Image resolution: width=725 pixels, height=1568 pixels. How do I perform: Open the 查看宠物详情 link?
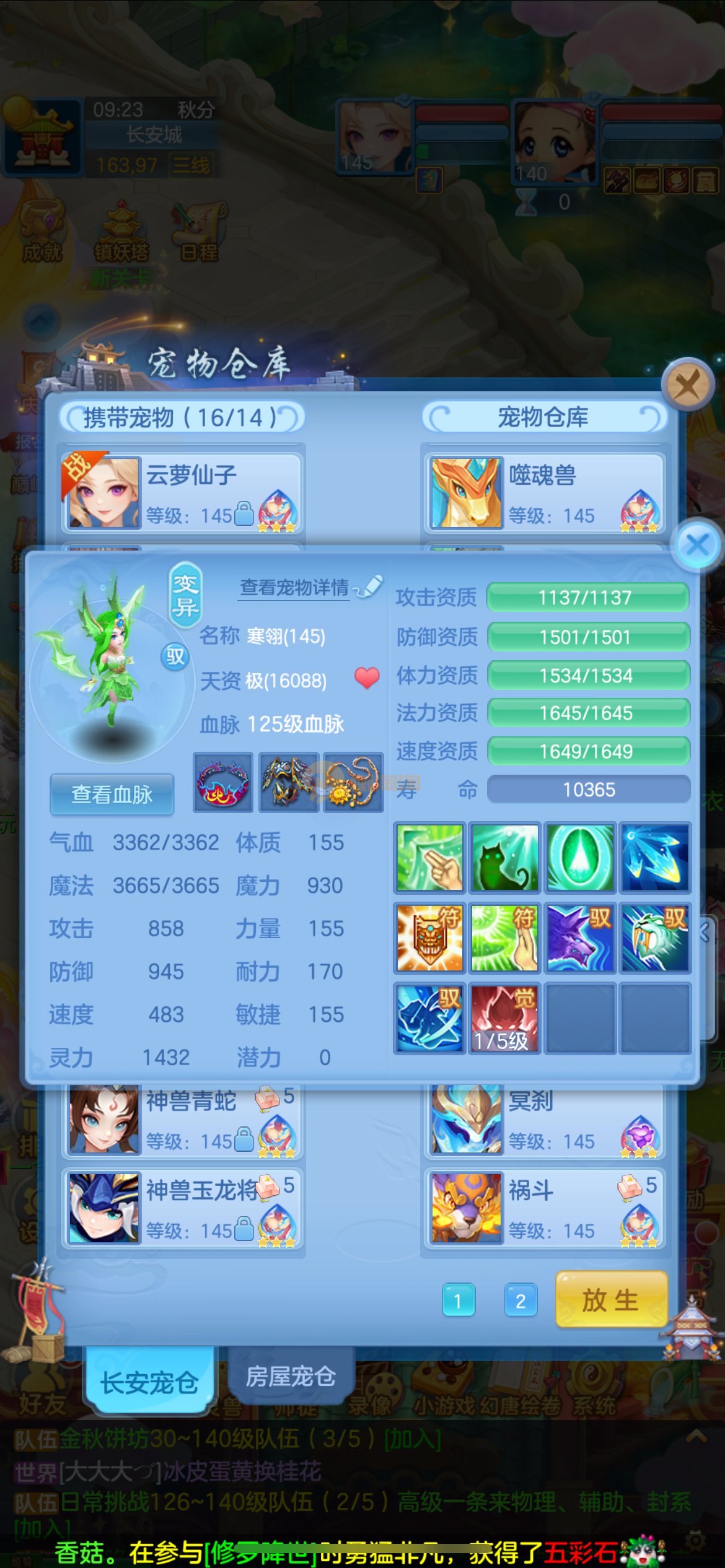coord(295,587)
